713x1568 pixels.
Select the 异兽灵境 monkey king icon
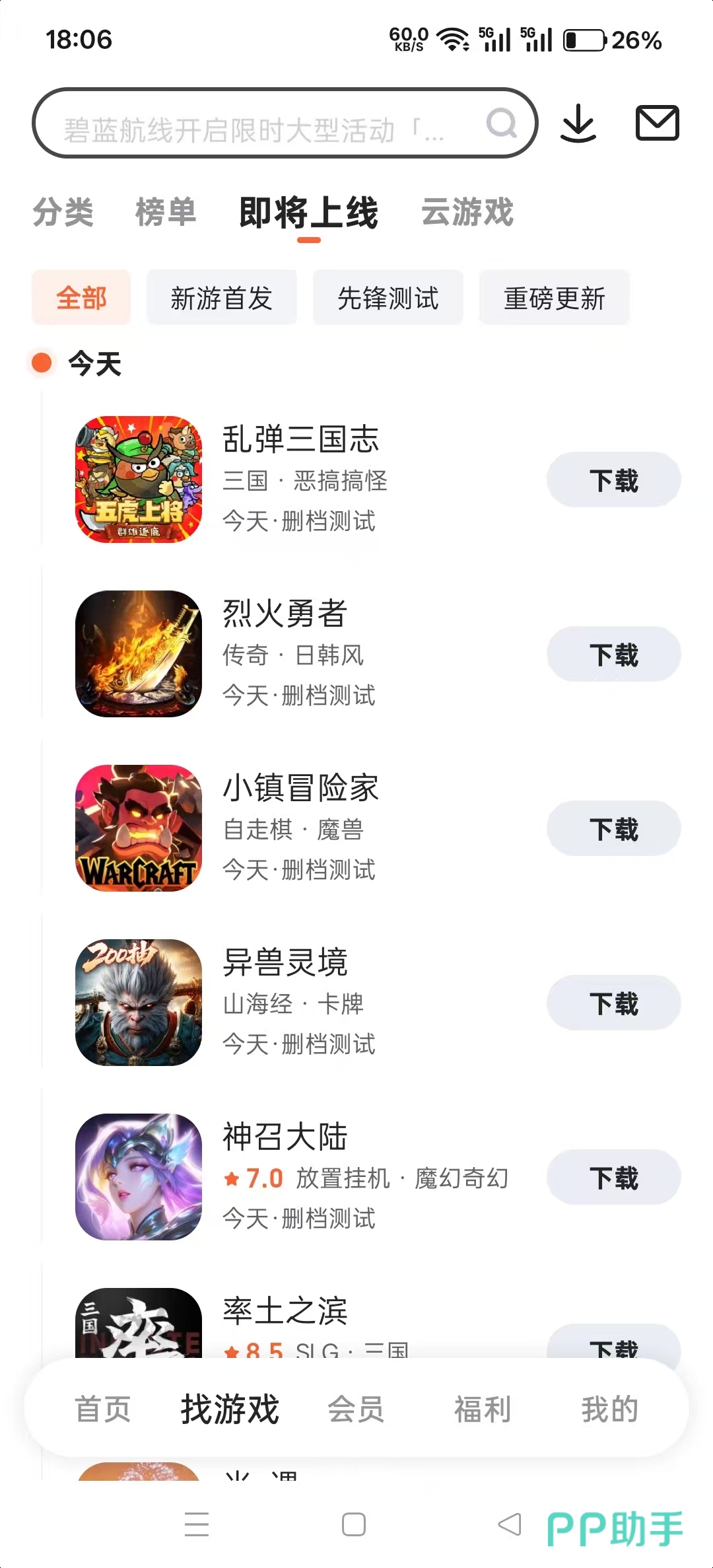point(137,1001)
